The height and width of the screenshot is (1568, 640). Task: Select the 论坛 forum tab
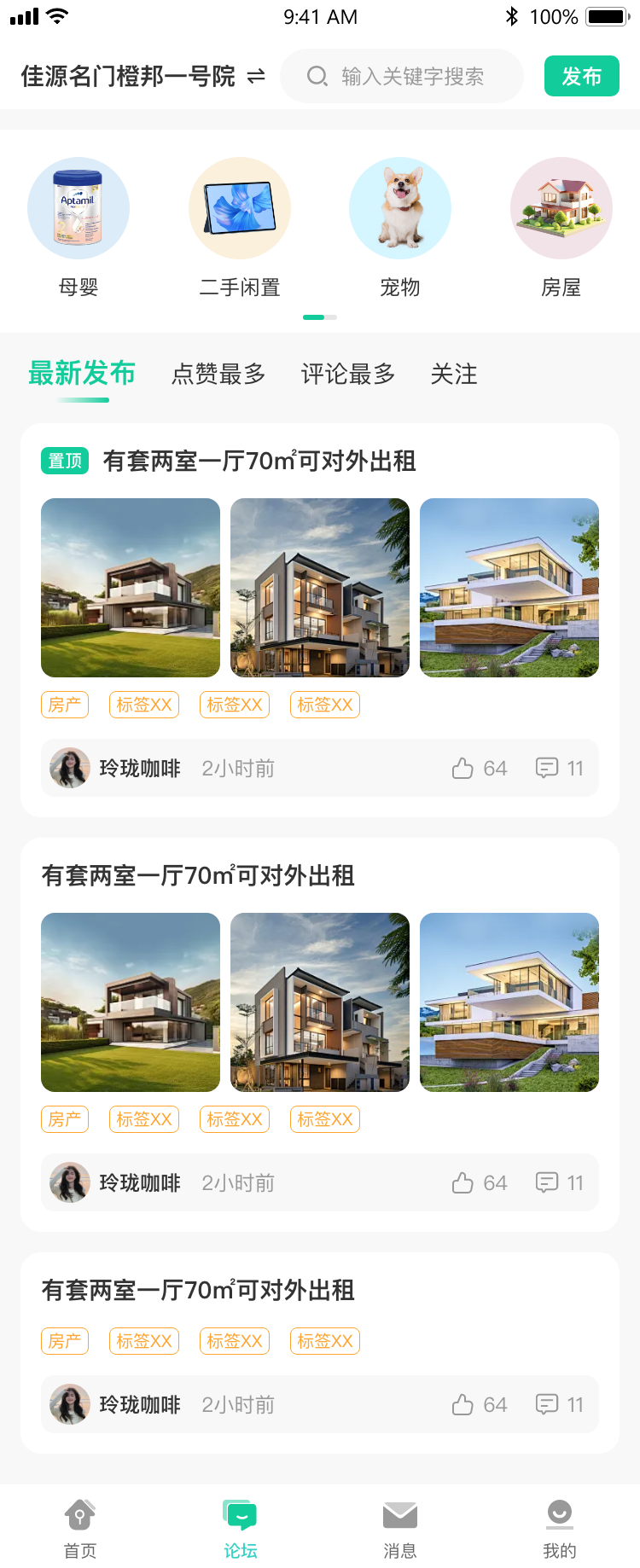coord(240,1529)
